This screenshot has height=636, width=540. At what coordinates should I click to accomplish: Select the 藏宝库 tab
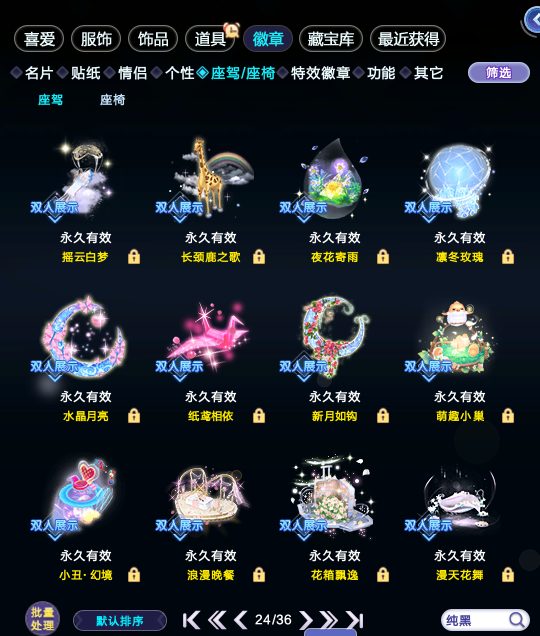tap(331, 39)
